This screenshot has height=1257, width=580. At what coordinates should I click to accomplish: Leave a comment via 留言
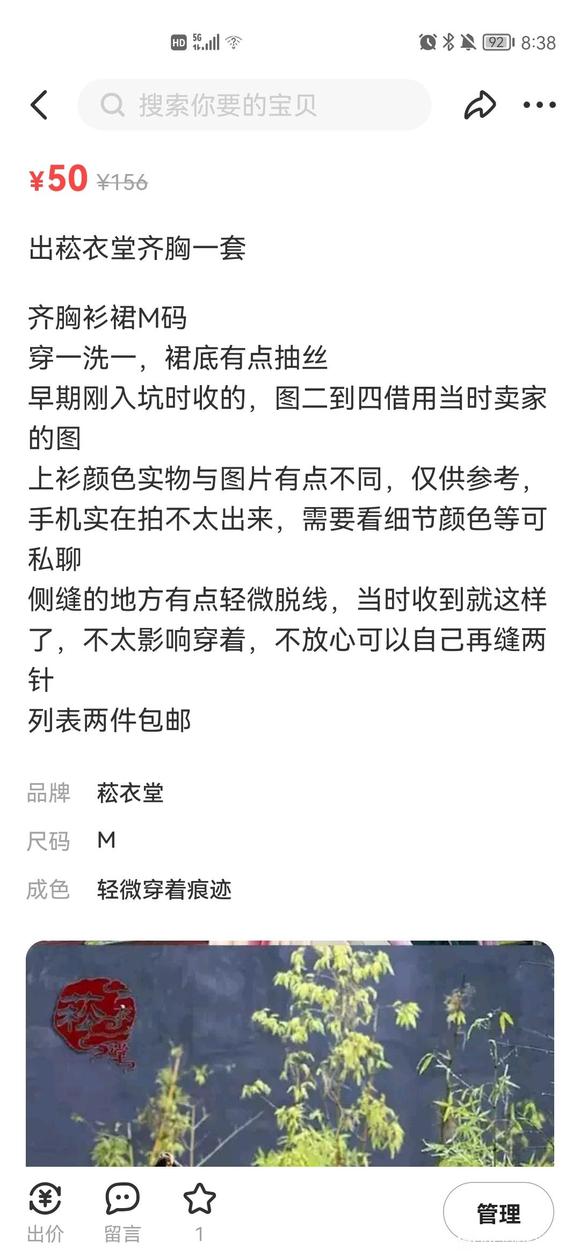click(x=122, y=1212)
